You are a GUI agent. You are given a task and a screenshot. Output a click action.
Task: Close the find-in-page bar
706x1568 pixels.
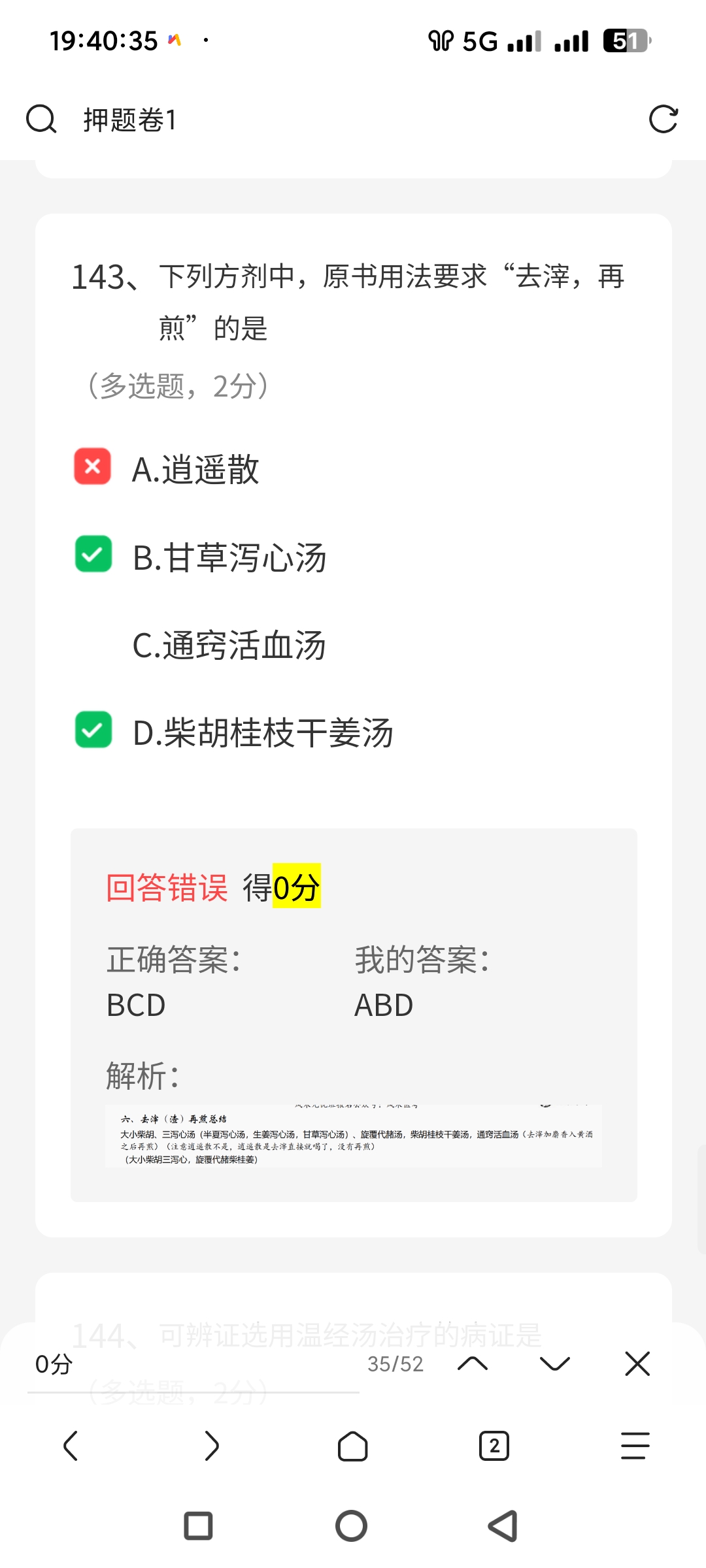(x=637, y=1364)
